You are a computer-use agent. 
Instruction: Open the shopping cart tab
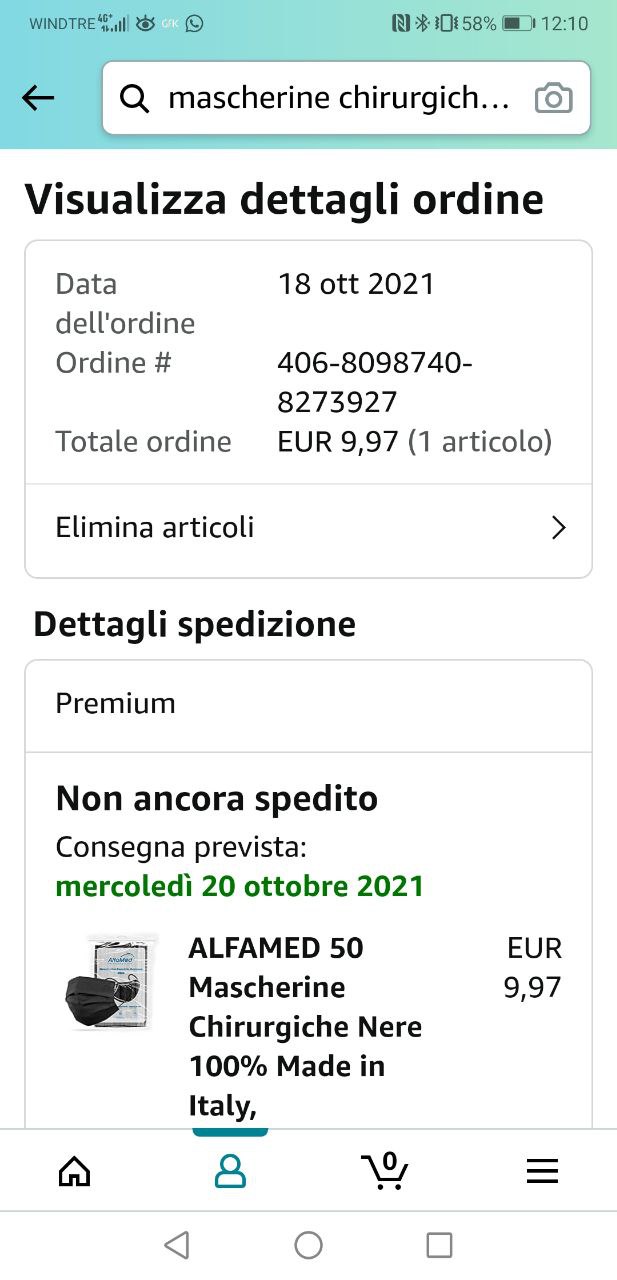click(385, 1170)
